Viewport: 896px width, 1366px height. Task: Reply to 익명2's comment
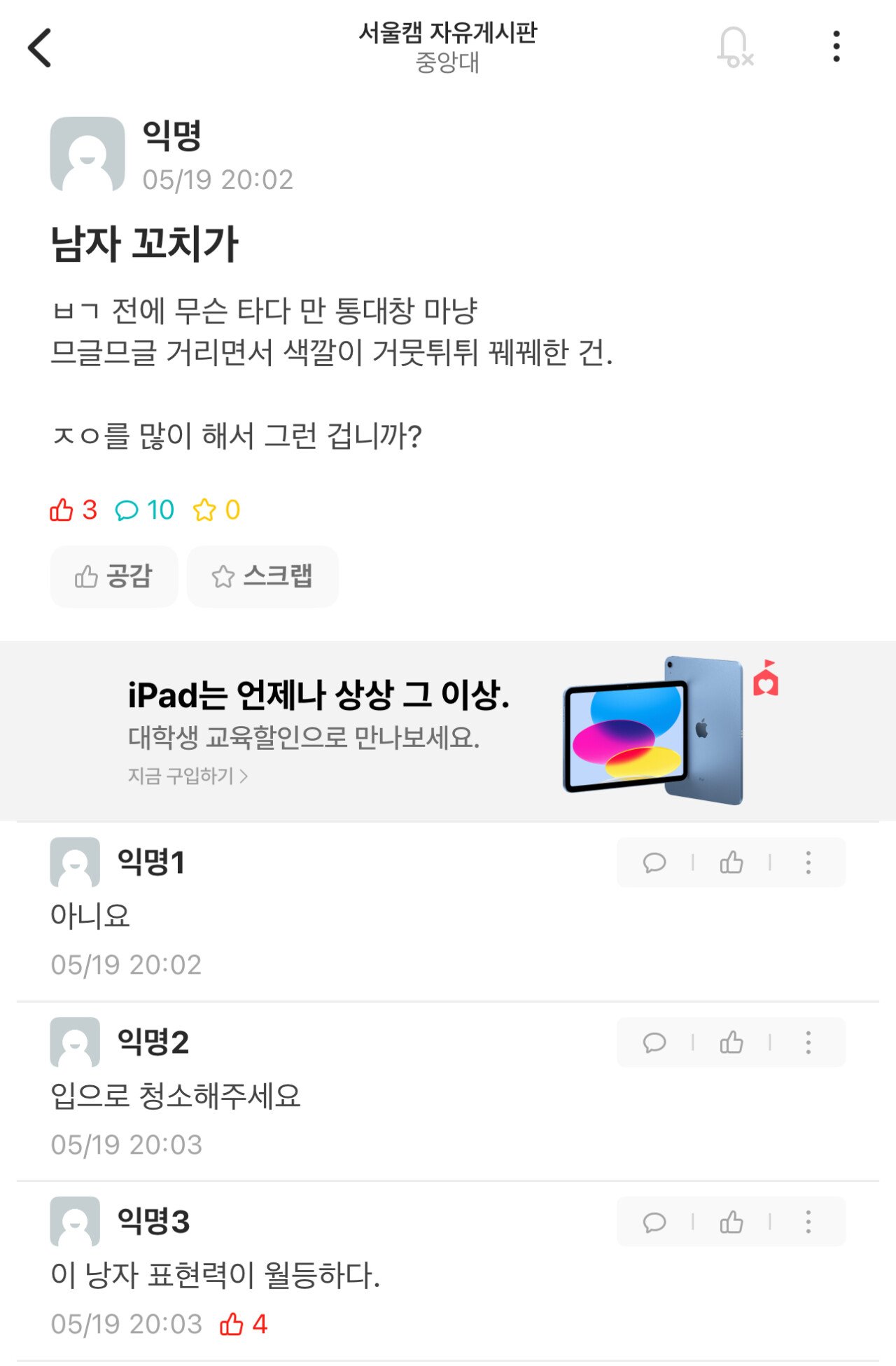pyautogui.click(x=654, y=1043)
